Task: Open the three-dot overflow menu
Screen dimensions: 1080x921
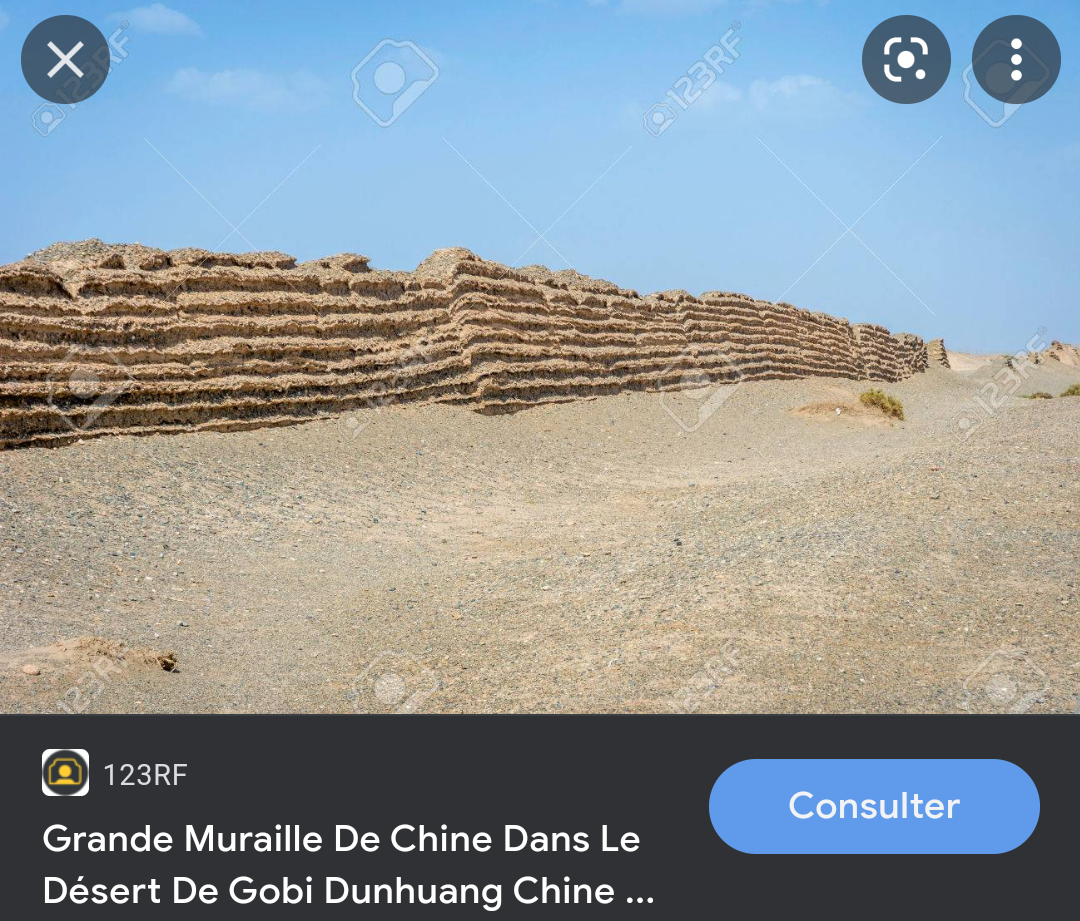Action: pyautogui.click(x=1016, y=60)
